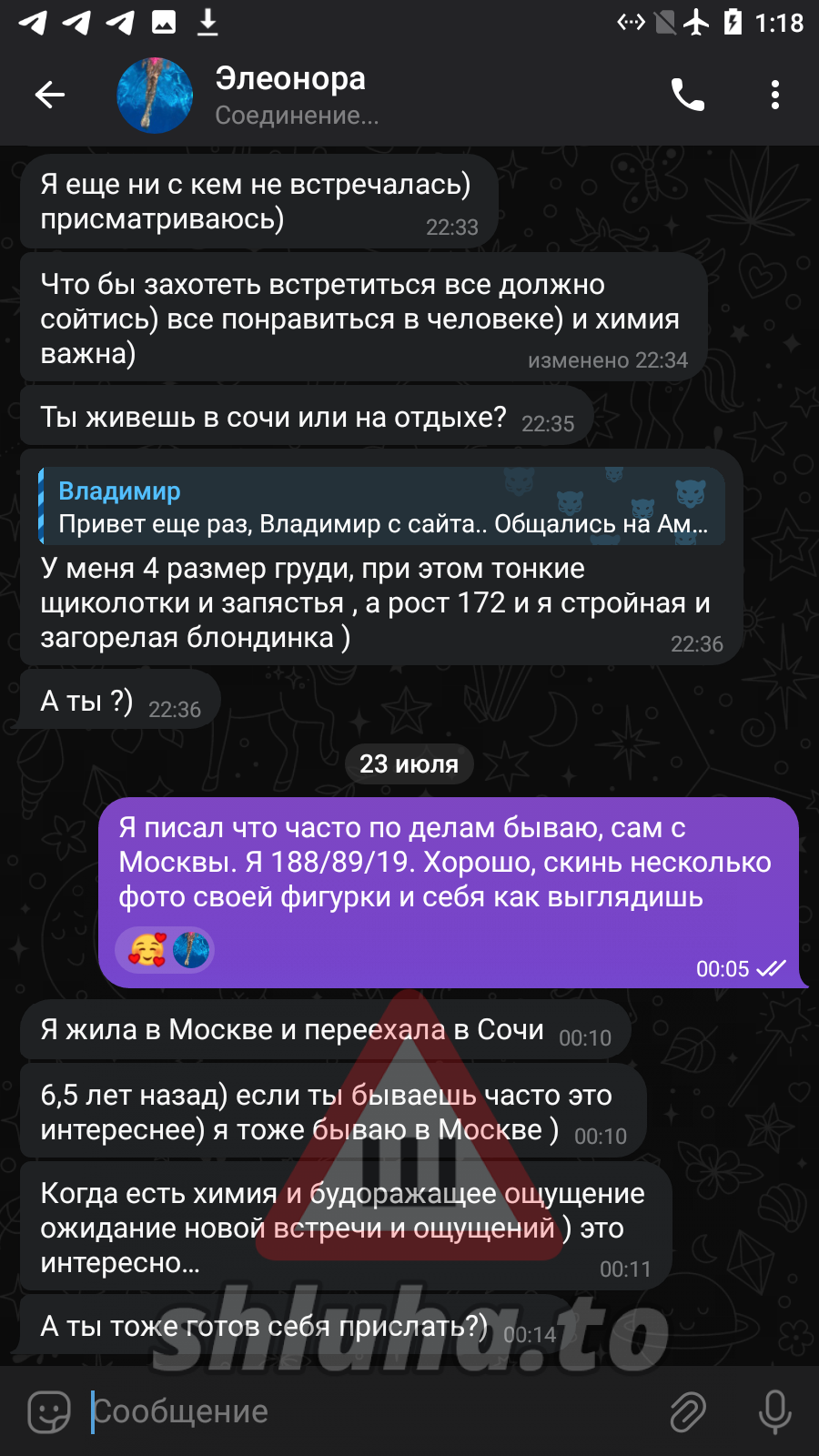The image size is (819, 1456).
Task: Attach a file with the paperclip
Action: [x=688, y=1411]
